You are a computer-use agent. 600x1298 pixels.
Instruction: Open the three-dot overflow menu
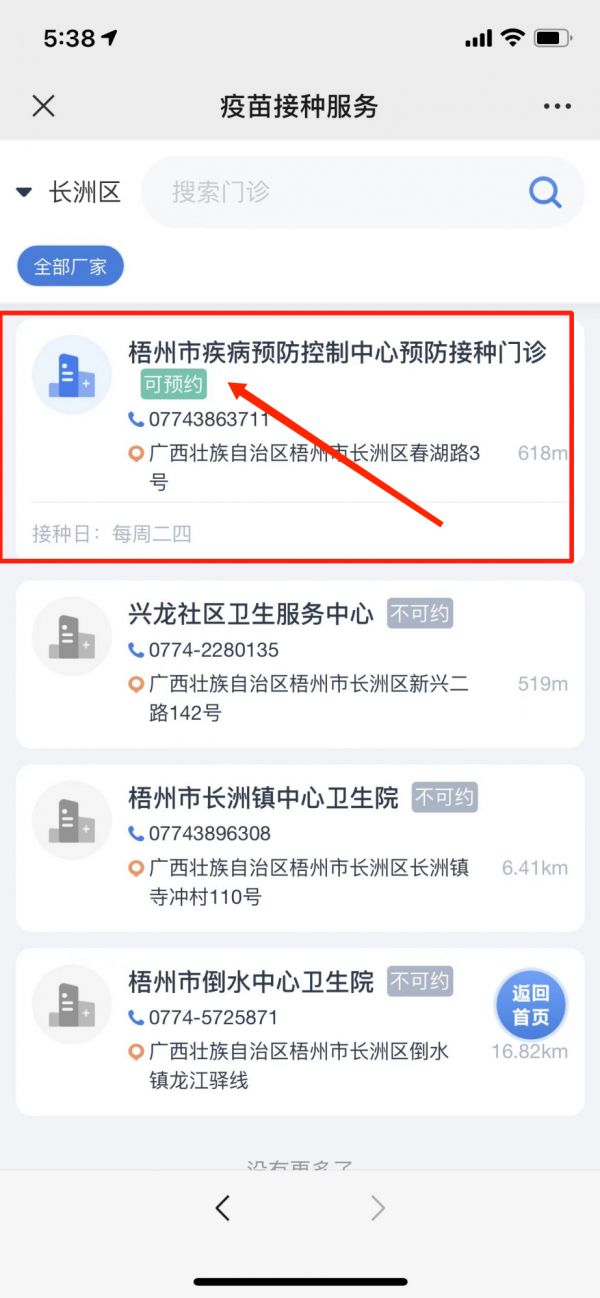(556, 106)
